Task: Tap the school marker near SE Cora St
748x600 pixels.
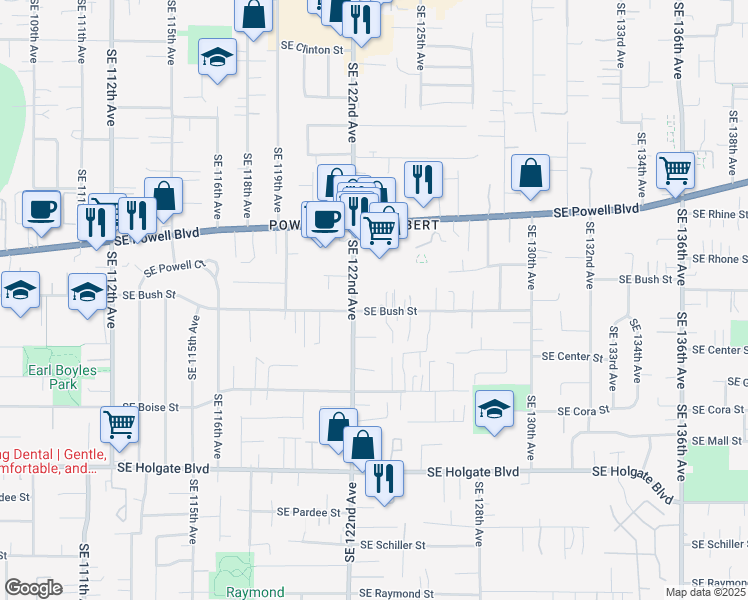Action: pos(493,408)
